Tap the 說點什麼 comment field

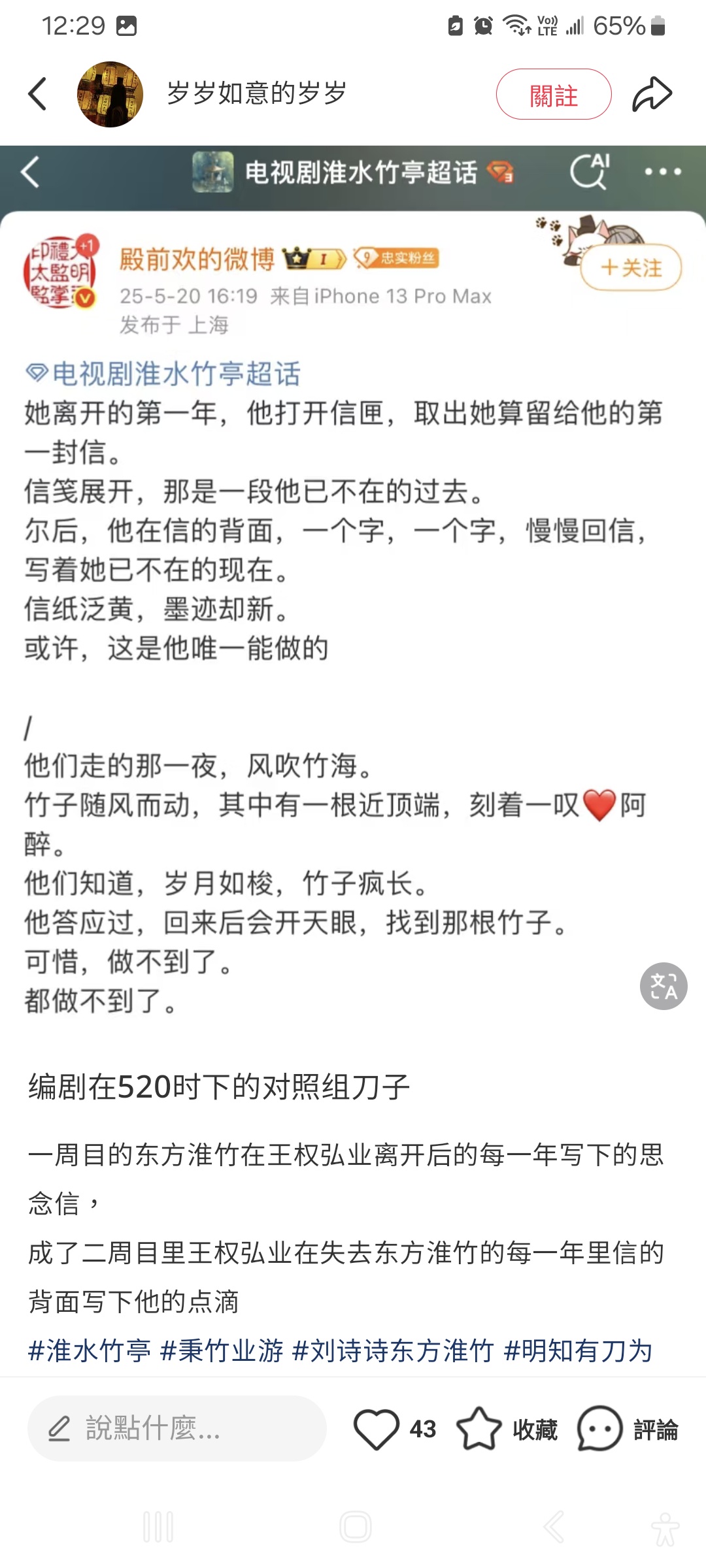(x=176, y=1429)
